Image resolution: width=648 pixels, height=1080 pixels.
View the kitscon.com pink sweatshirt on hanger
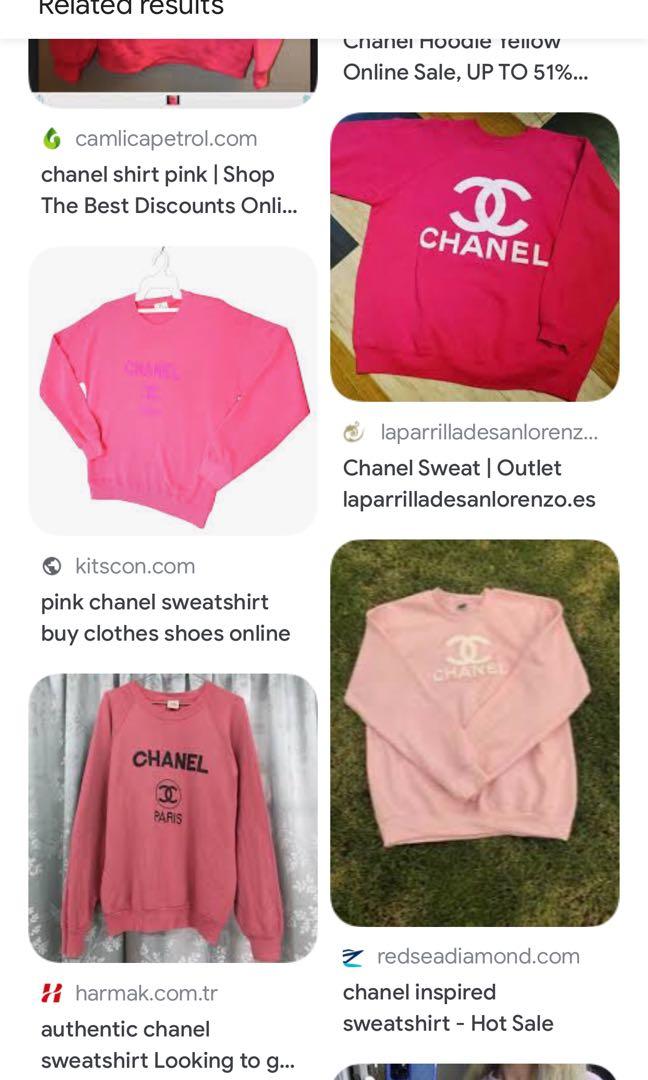[x=173, y=390]
